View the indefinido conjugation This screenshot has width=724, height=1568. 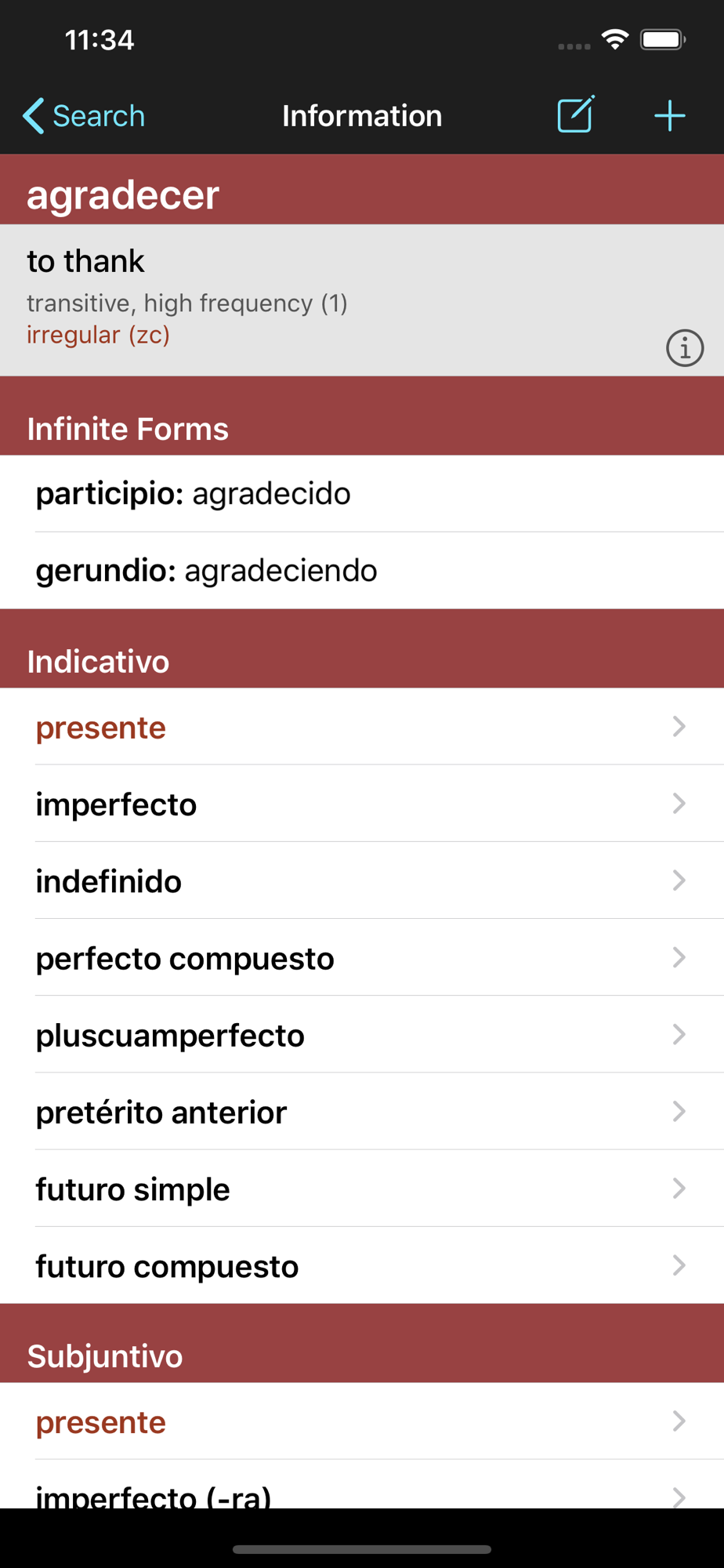pos(362,881)
